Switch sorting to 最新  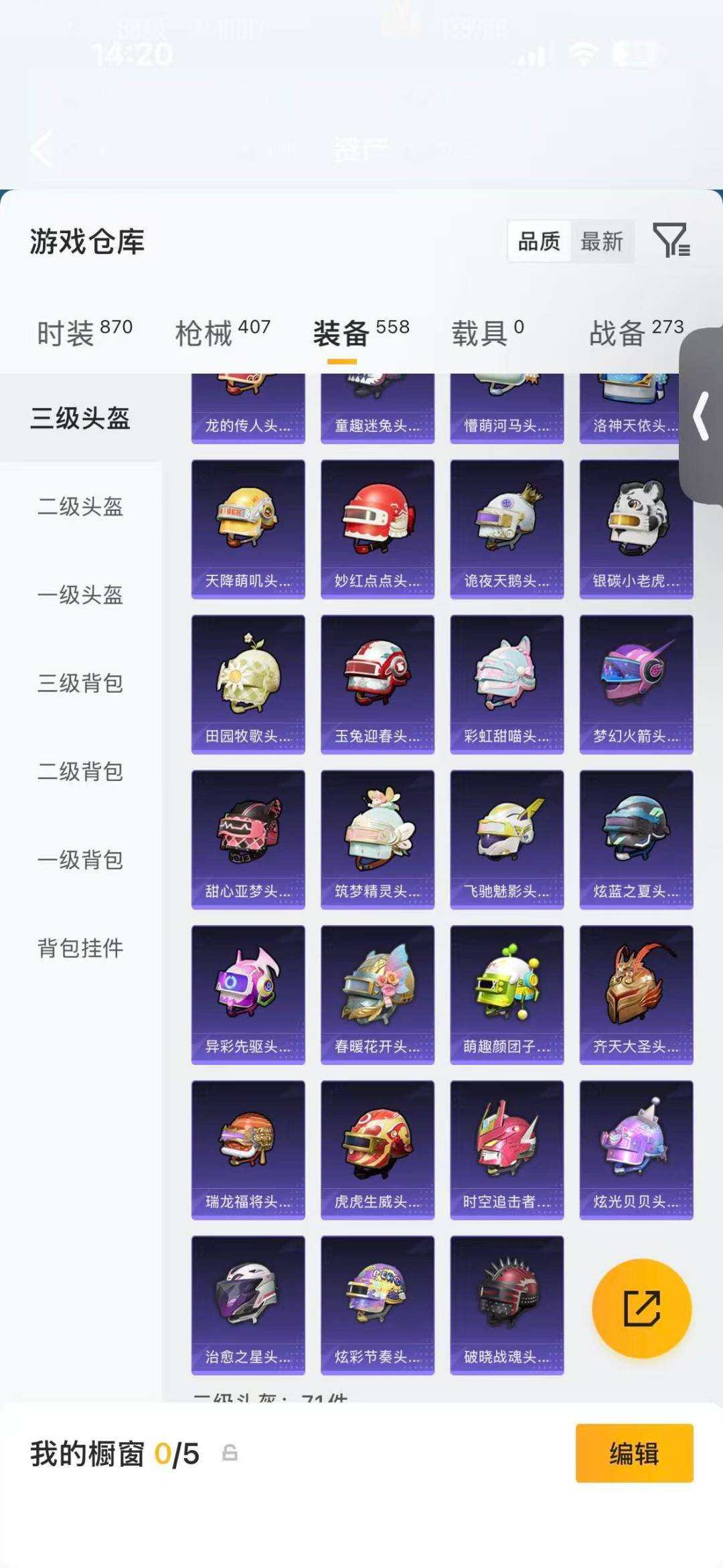pyautogui.click(x=602, y=242)
